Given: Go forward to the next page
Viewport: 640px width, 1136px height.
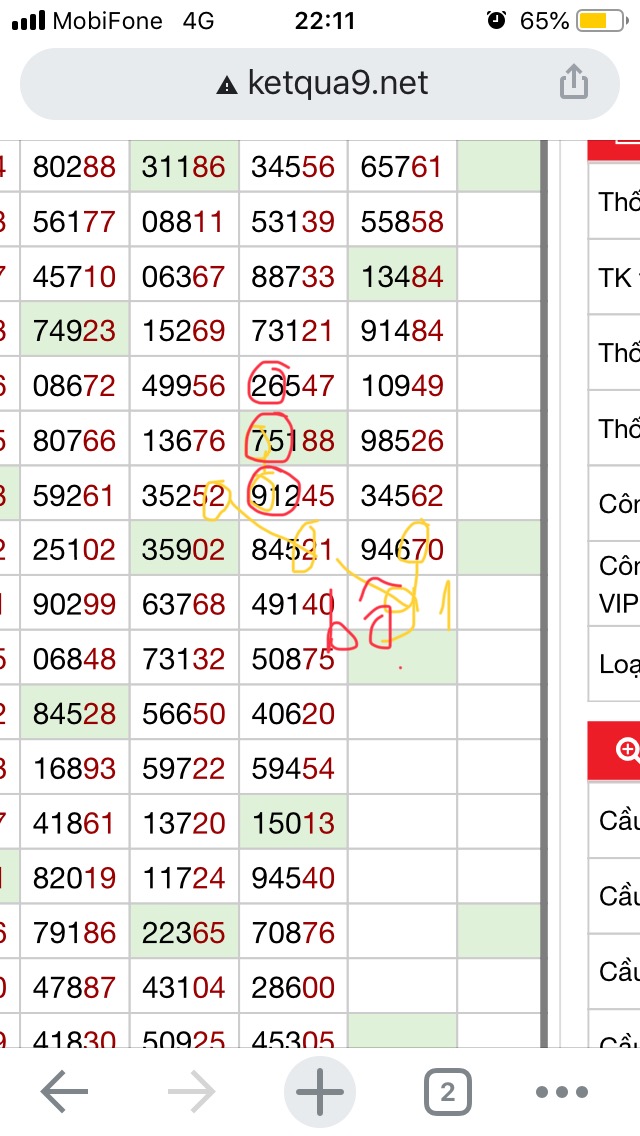Looking at the screenshot, I should (x=192, y=1091).
